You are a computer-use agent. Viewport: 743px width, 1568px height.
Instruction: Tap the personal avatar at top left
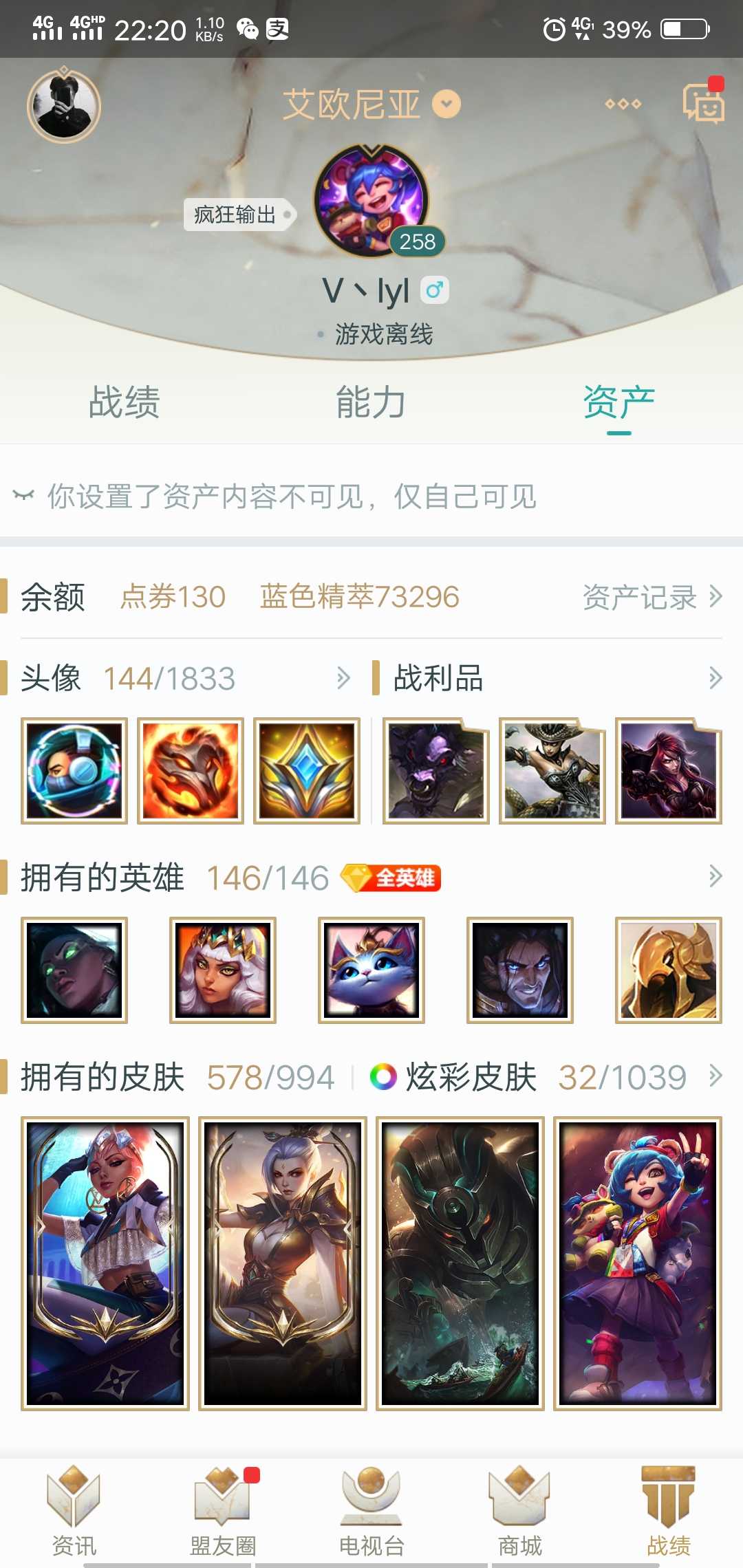point(64,106)
